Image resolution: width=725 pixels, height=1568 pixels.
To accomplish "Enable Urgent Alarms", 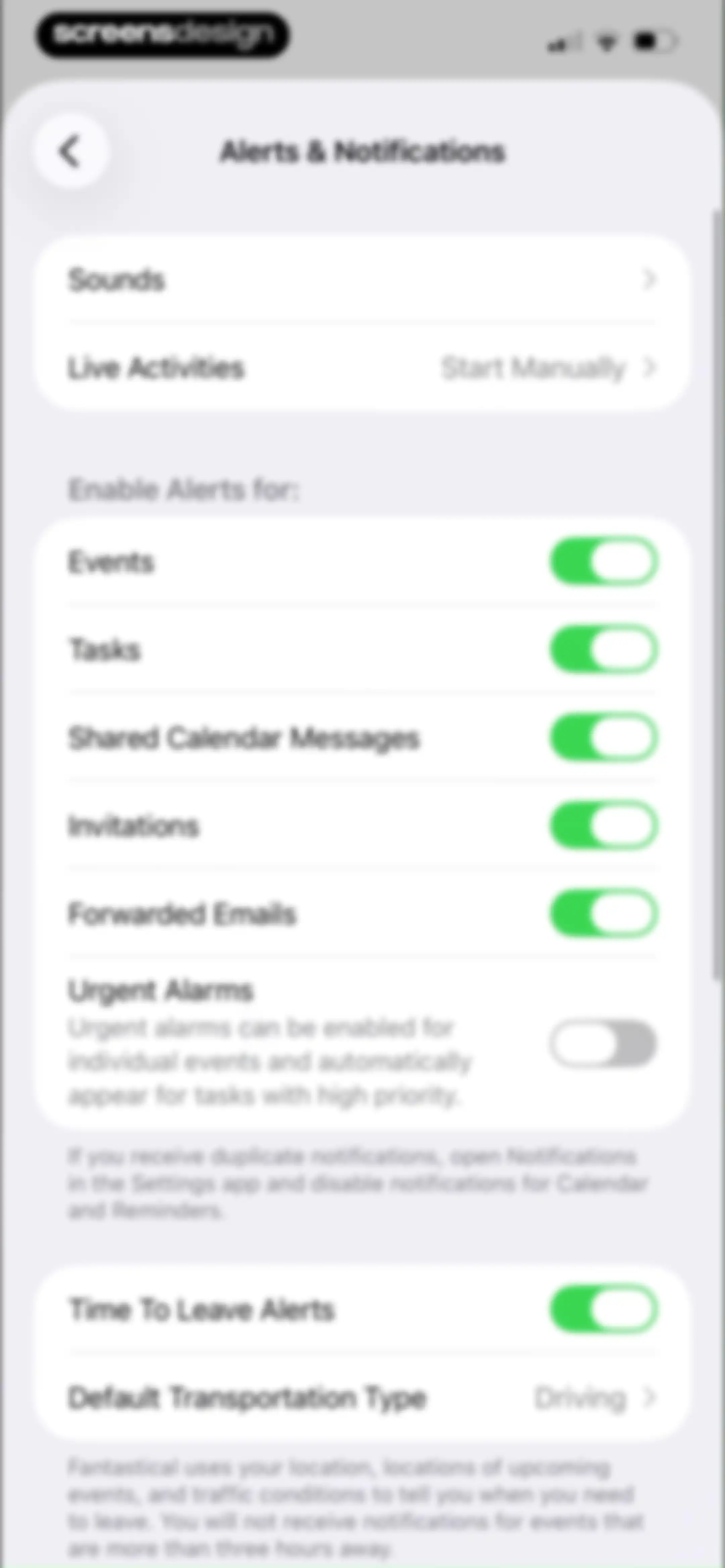I will click(603, 1043).
